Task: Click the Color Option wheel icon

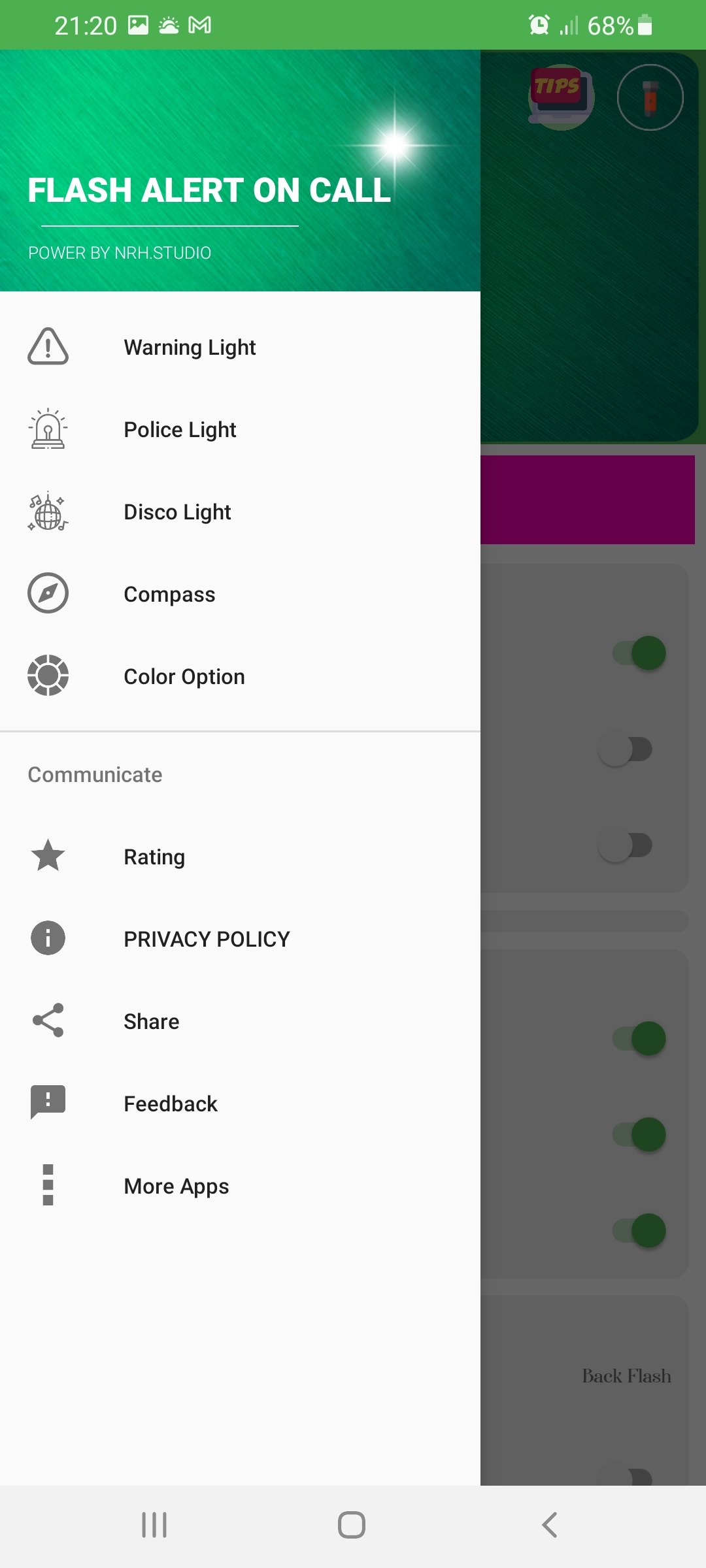Action: click(x=48, y=677)
